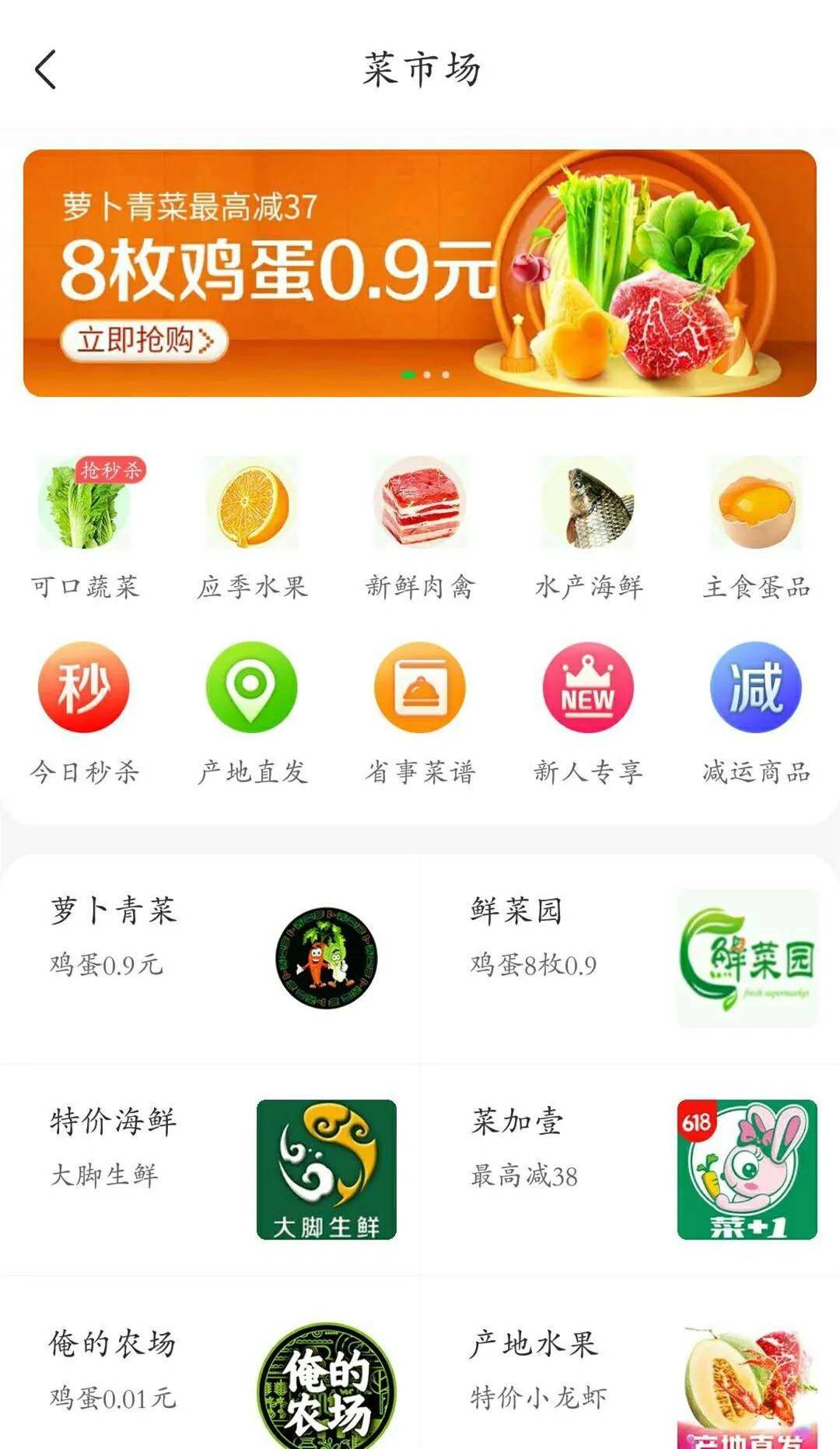The width and height of the screenshot is (840, 1449).
Task: Open the 萝卜青菜 shop card
Action: pyautogui.click(x=210, y=959)
